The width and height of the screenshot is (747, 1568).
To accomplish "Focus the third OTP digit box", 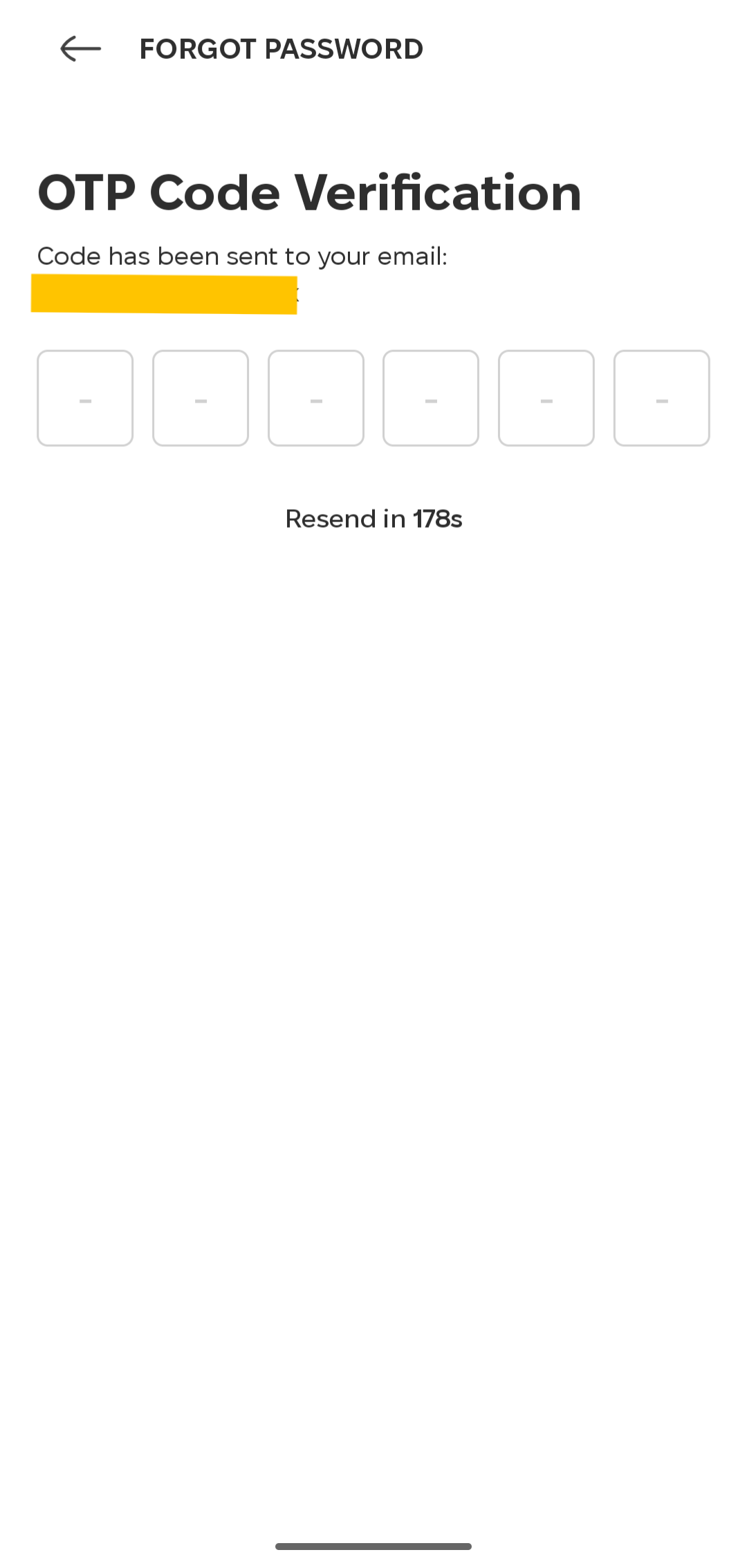I will pos(316,398).
